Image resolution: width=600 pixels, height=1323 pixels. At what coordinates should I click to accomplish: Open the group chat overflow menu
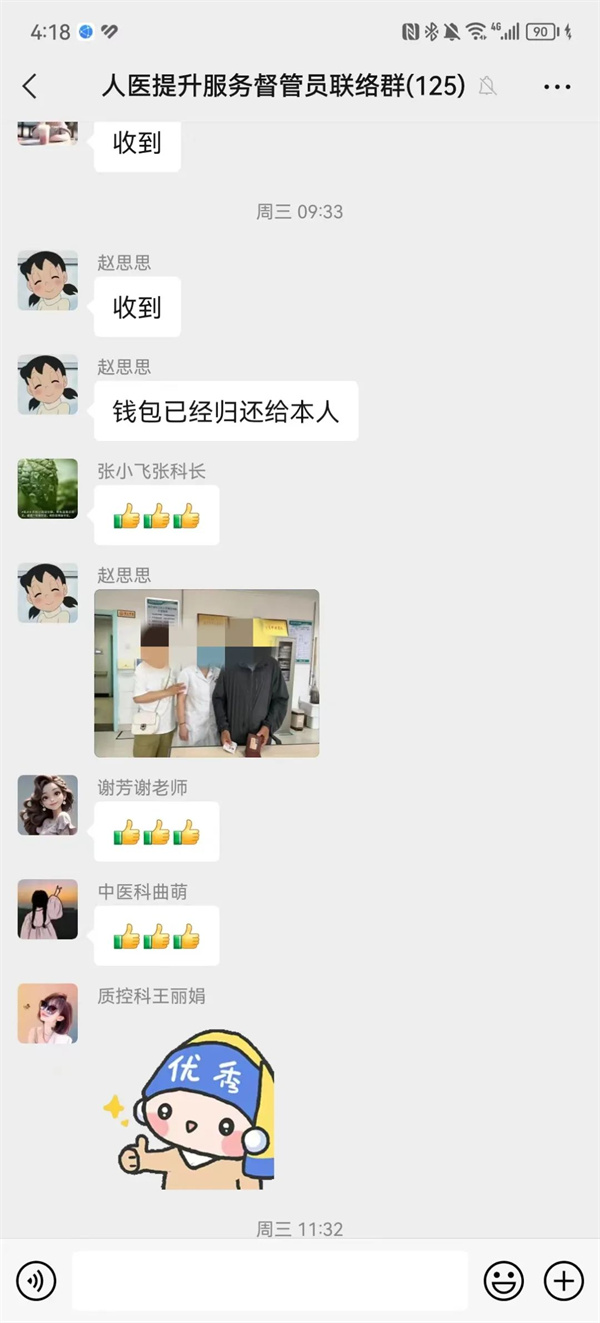pyautogui.click(x=557, y=87)
